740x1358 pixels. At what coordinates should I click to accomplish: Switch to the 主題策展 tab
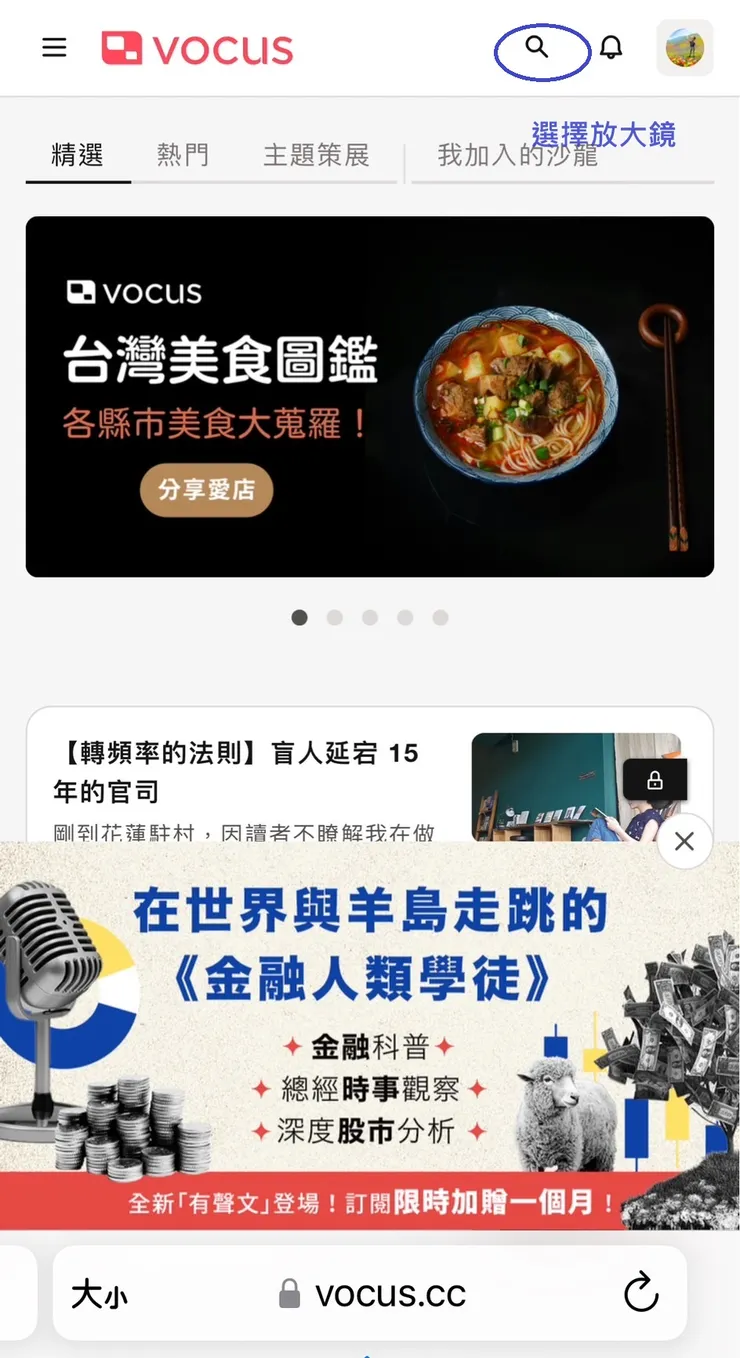click(317, 155)
